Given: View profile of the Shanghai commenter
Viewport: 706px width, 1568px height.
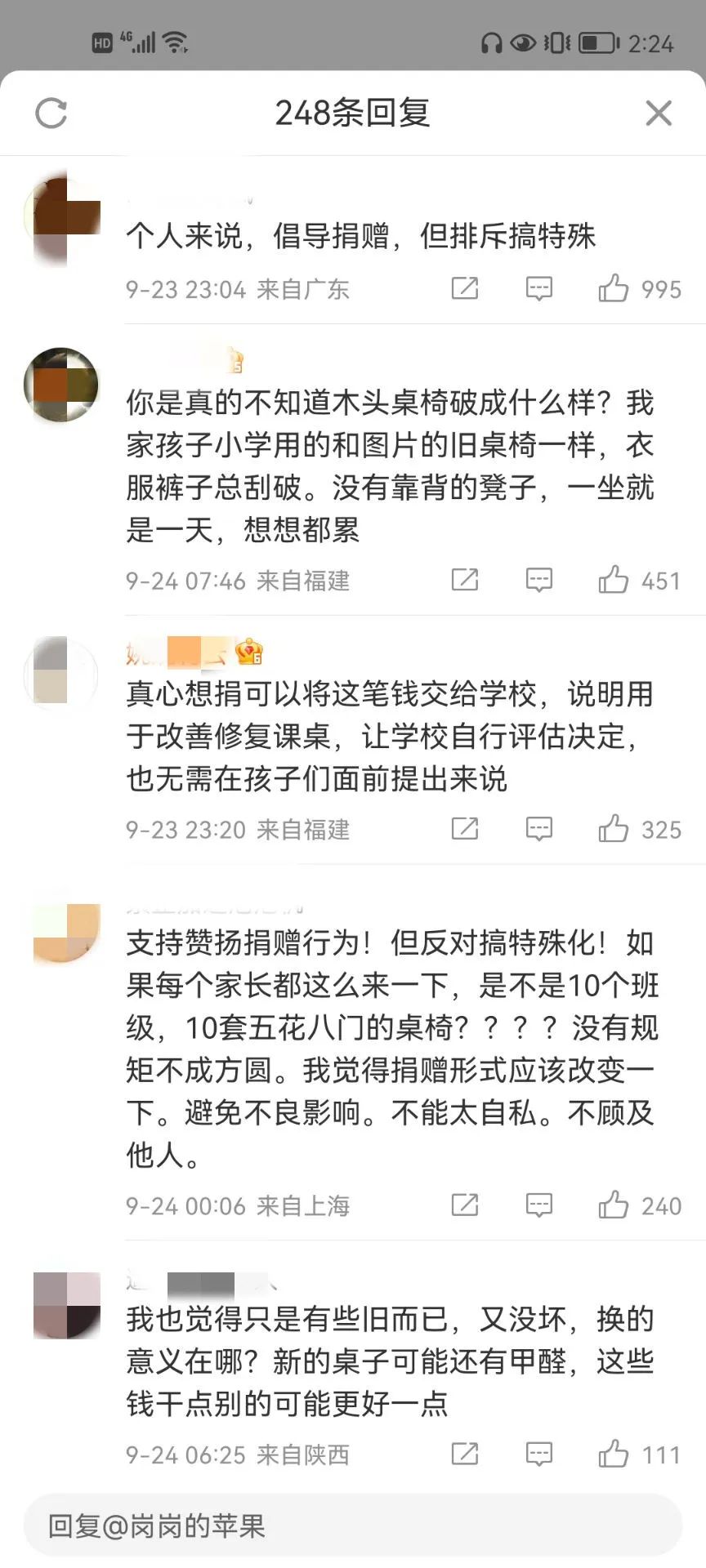Looking at the screenshot, I should pyautogui.click(x=65, y=933).
